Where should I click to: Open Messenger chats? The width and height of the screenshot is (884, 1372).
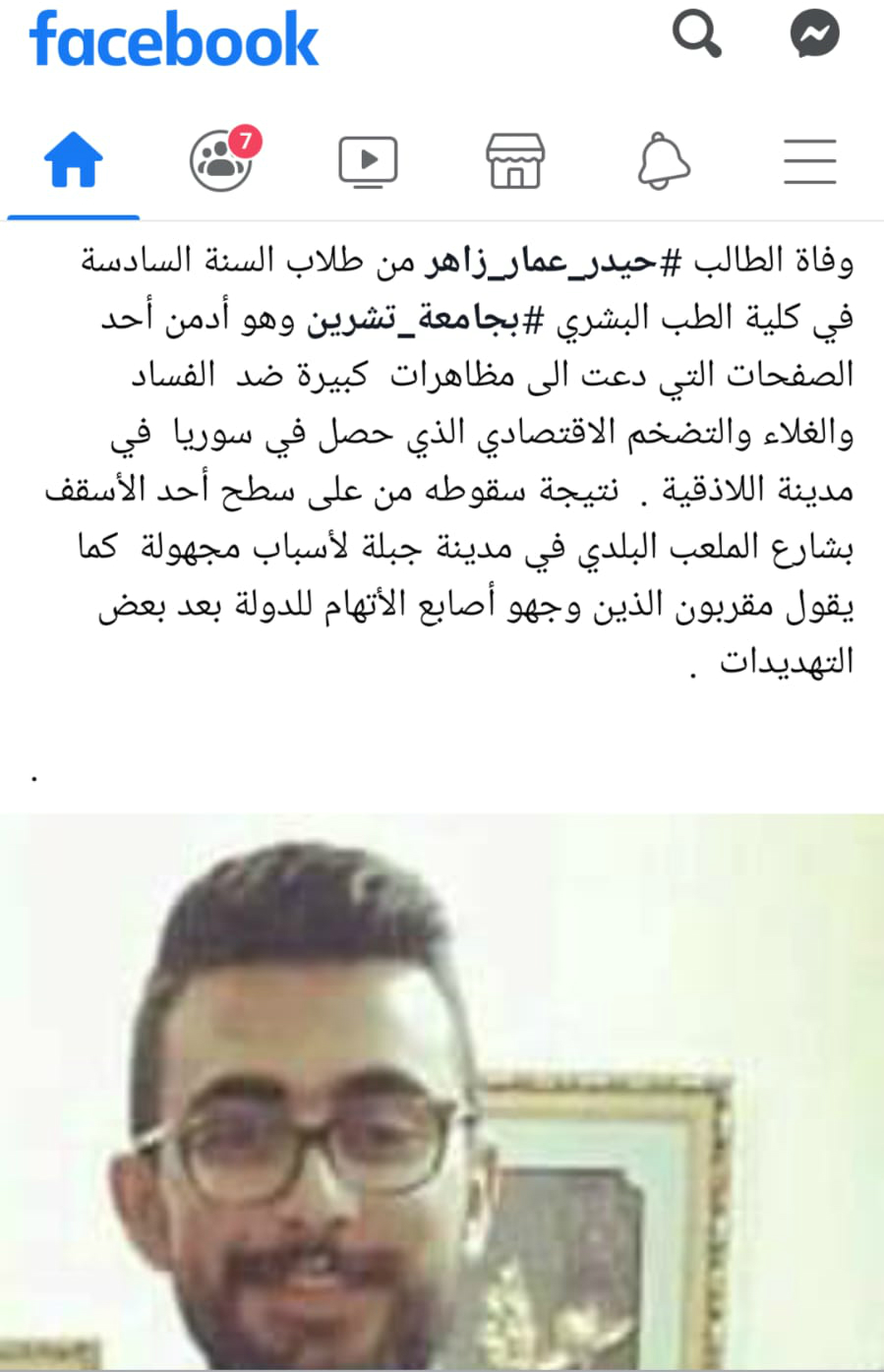(814, 34)
